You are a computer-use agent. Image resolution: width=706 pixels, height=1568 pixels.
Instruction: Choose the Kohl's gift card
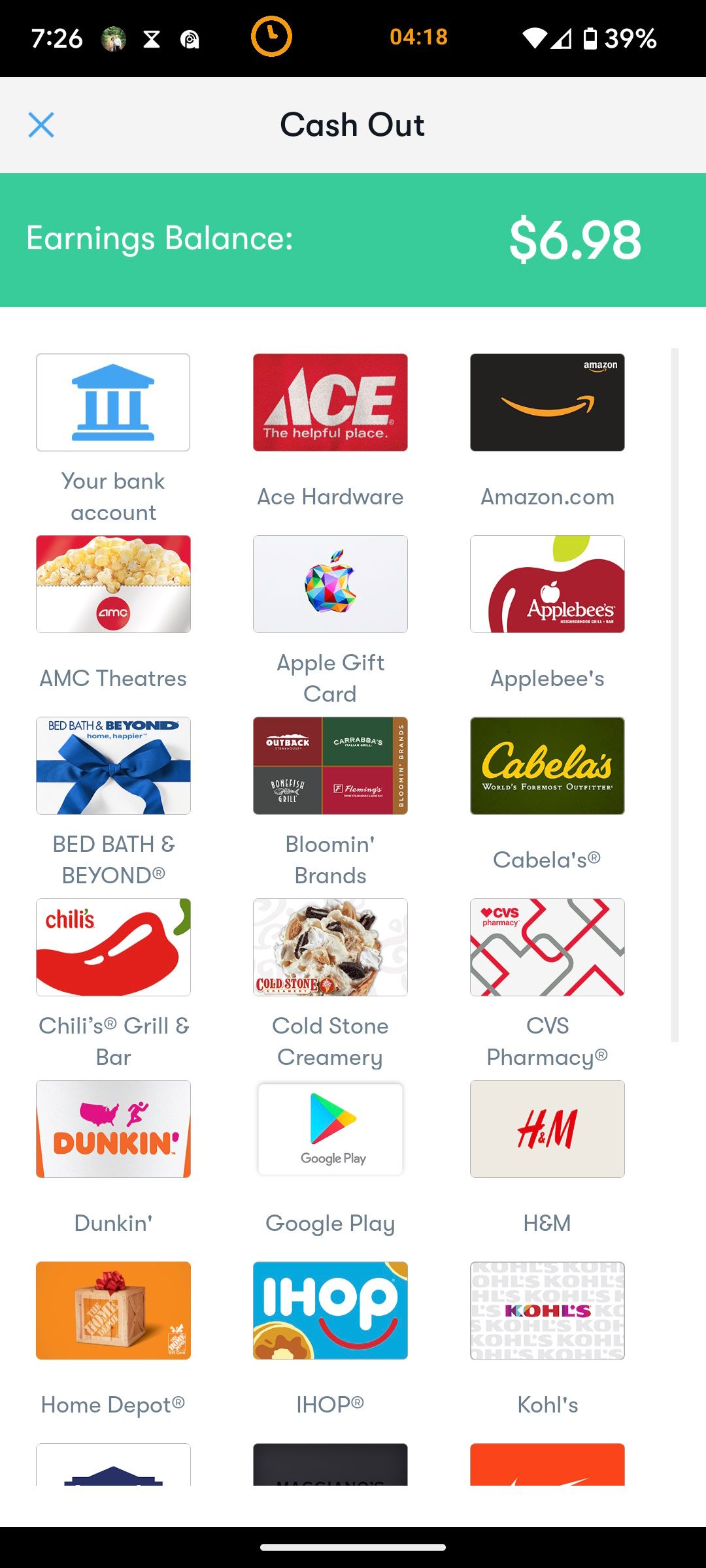point(547,1311)
